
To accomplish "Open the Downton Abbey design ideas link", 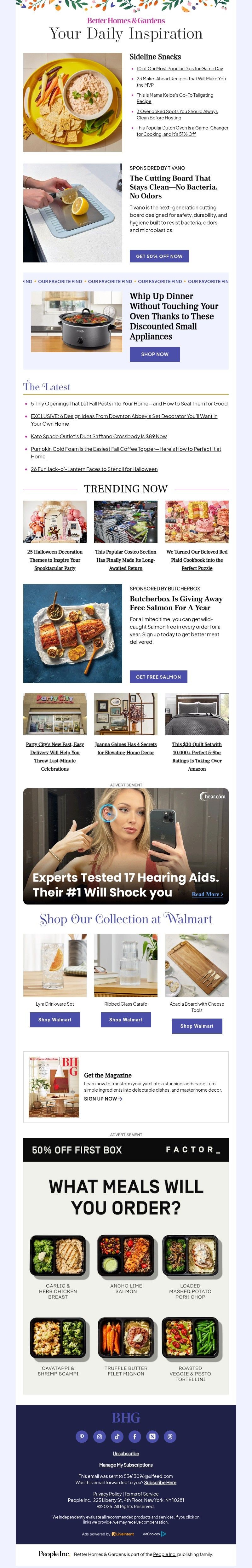I will [124, 416].
